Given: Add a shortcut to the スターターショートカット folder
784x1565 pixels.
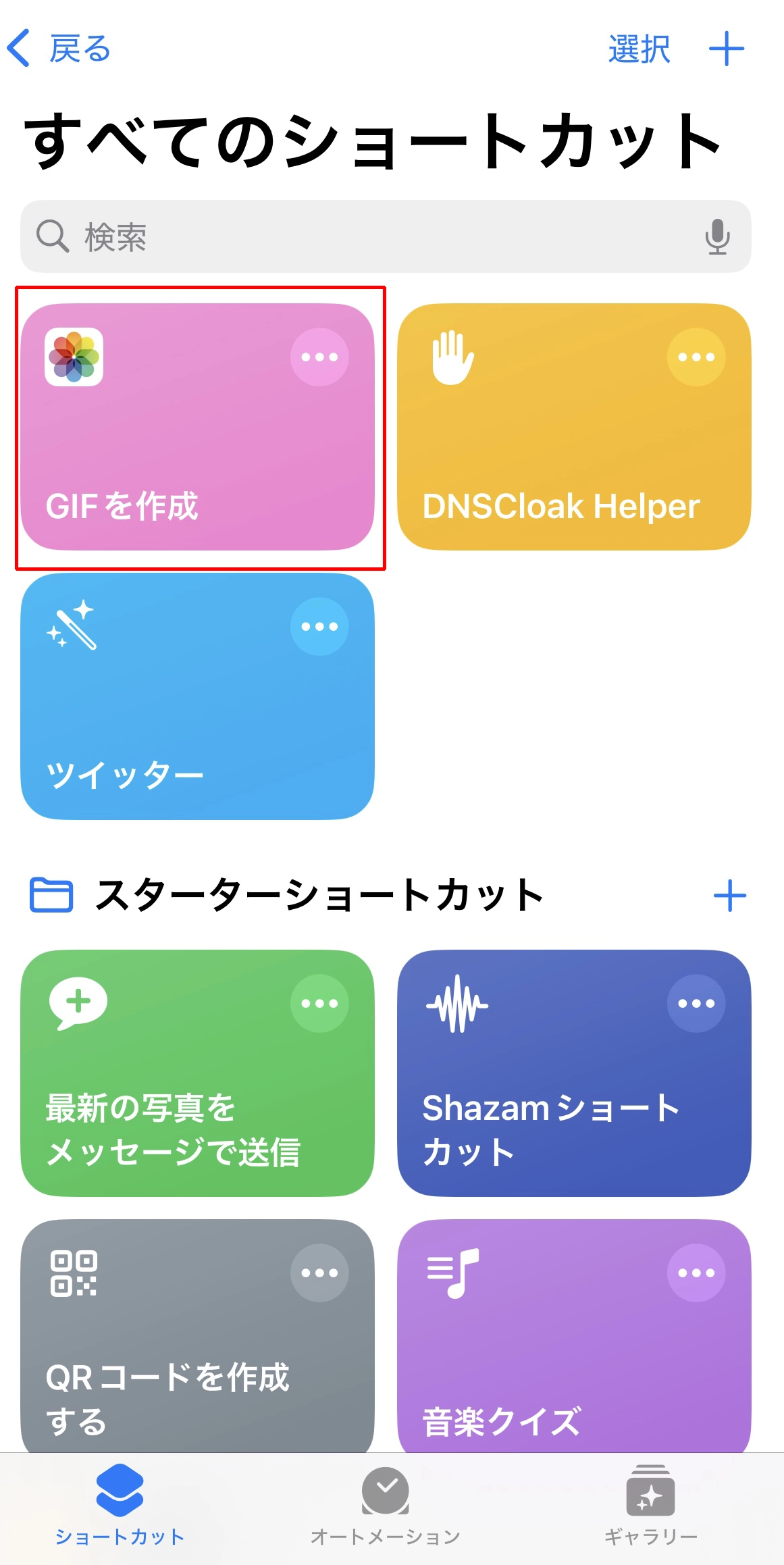Looking at the screenshot, I should click(x=730, y=896).
